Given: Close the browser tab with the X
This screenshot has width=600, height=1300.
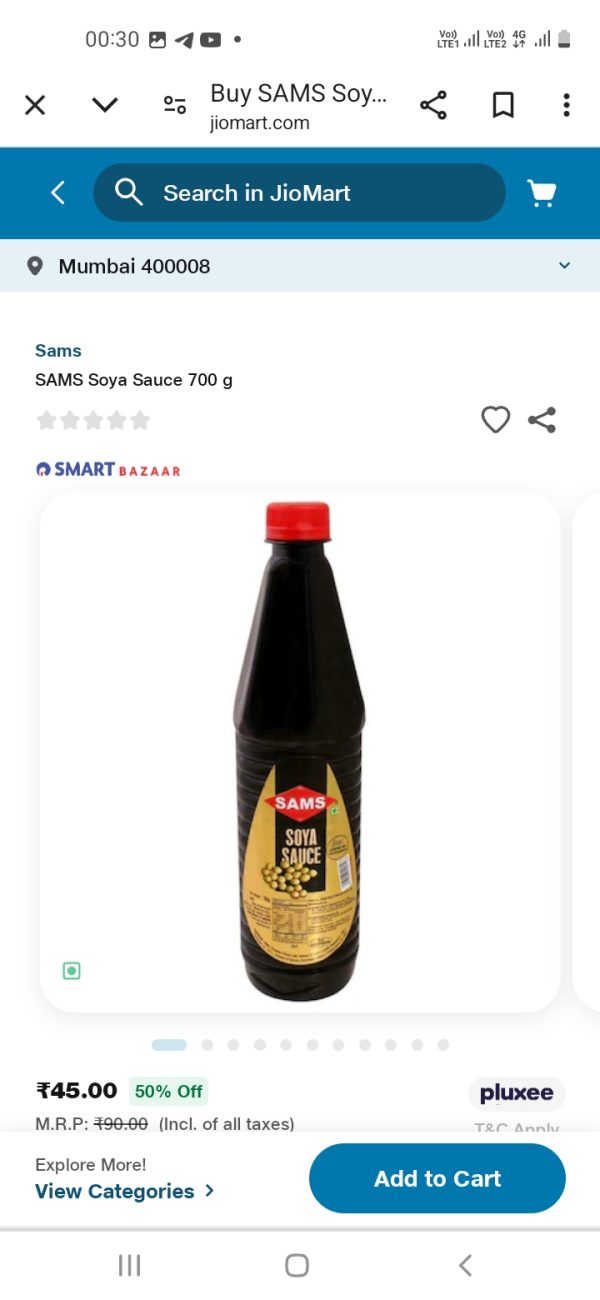Looking at the screenshot, I should [35, 105].
